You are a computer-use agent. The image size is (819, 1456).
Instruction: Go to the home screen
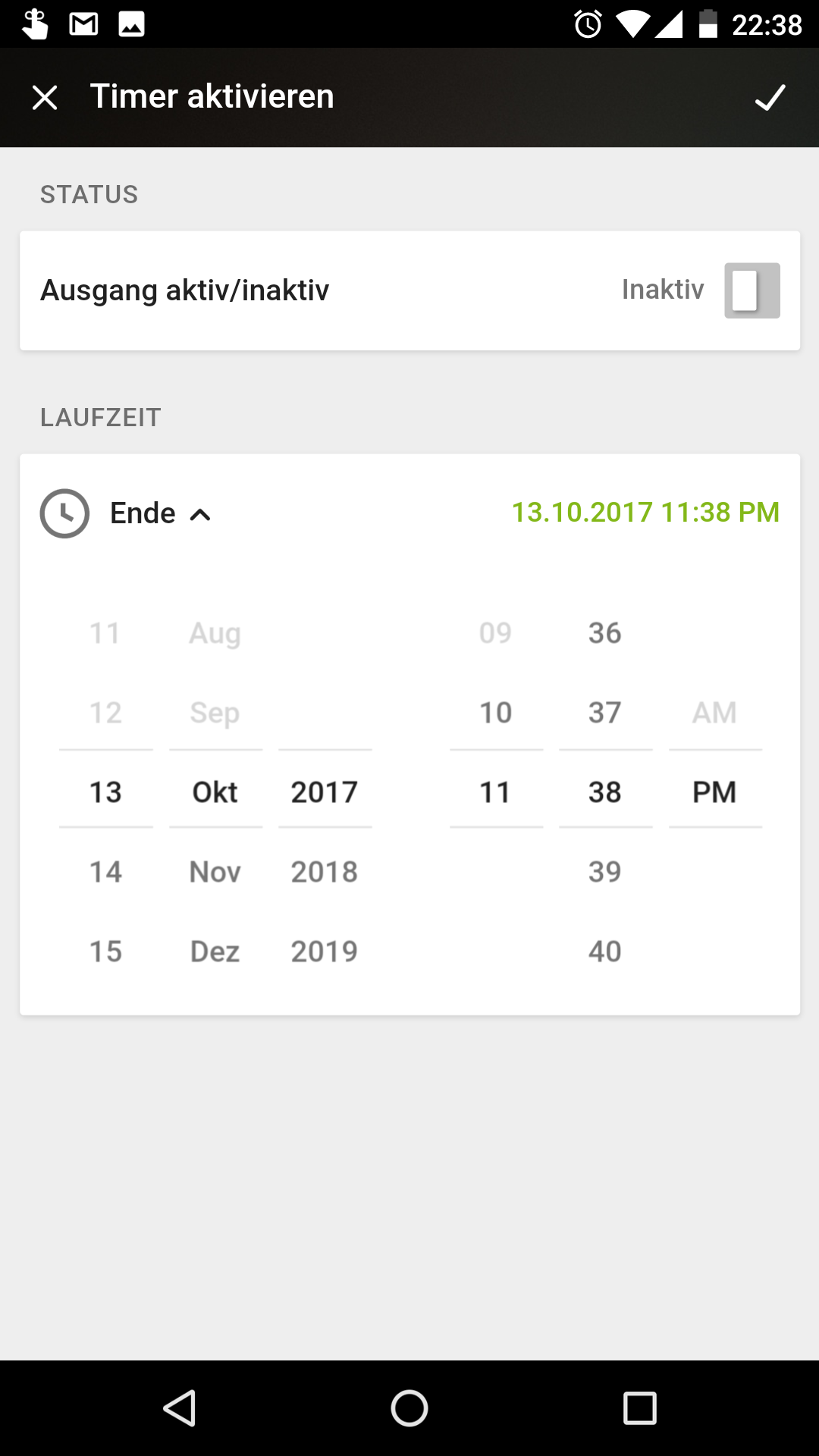[x=409, y=1408]
